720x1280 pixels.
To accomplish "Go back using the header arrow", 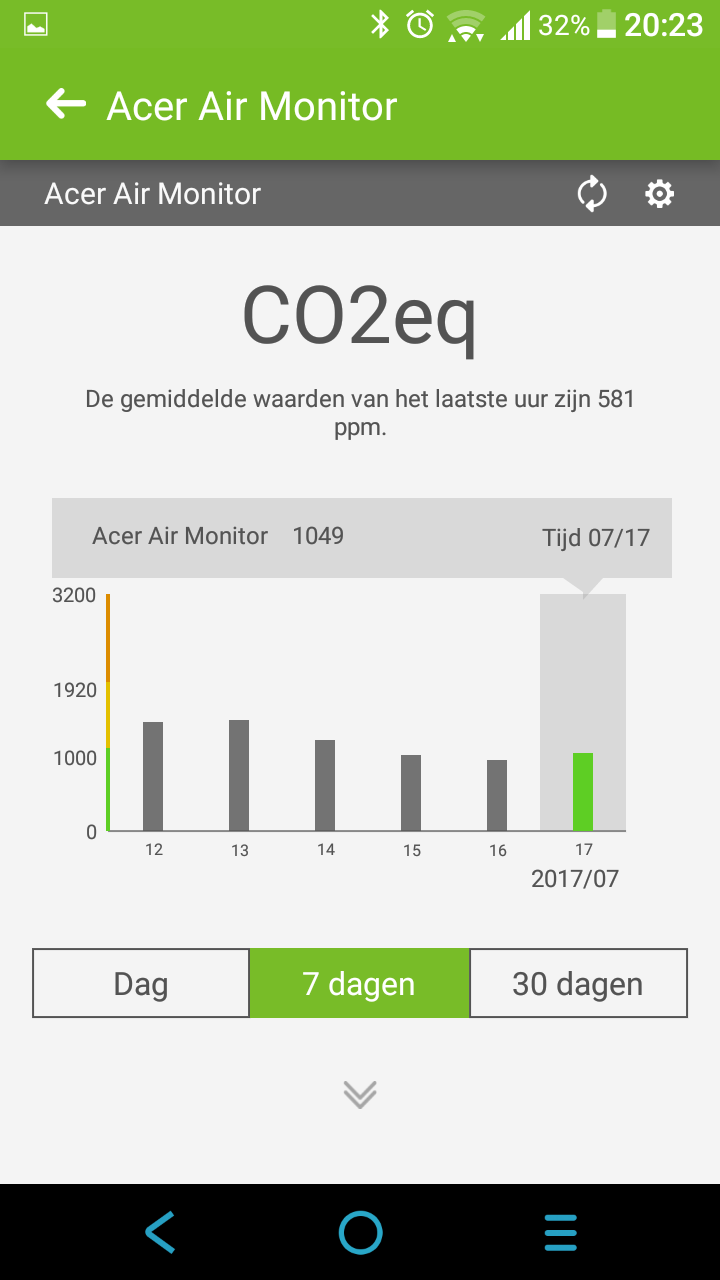I will click(66, 104).
